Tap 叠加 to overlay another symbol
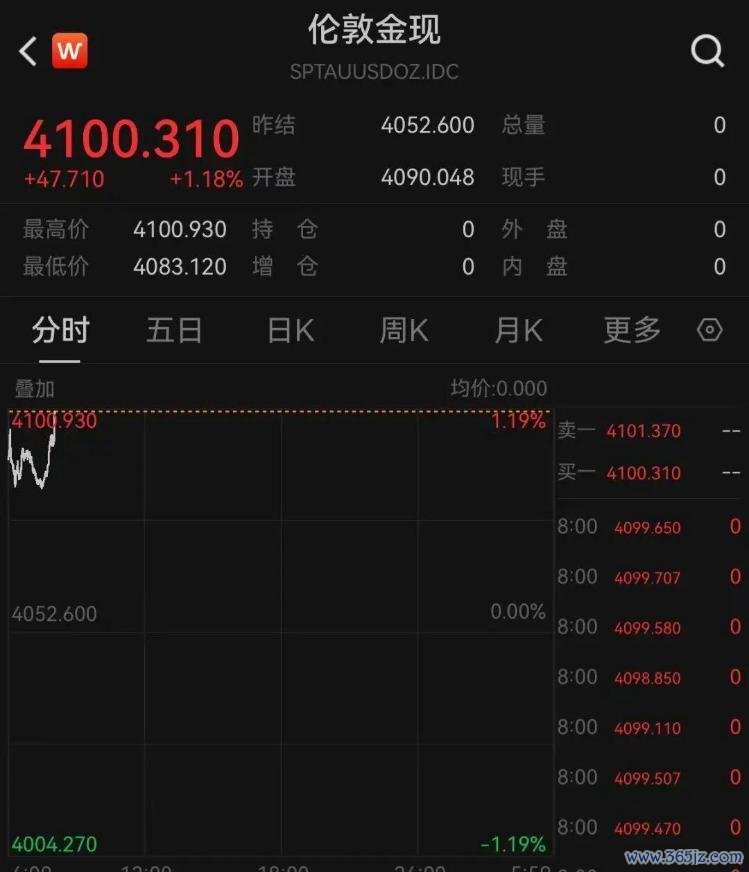The width and height of the screenshot is (749, 872). pos(34,389)
